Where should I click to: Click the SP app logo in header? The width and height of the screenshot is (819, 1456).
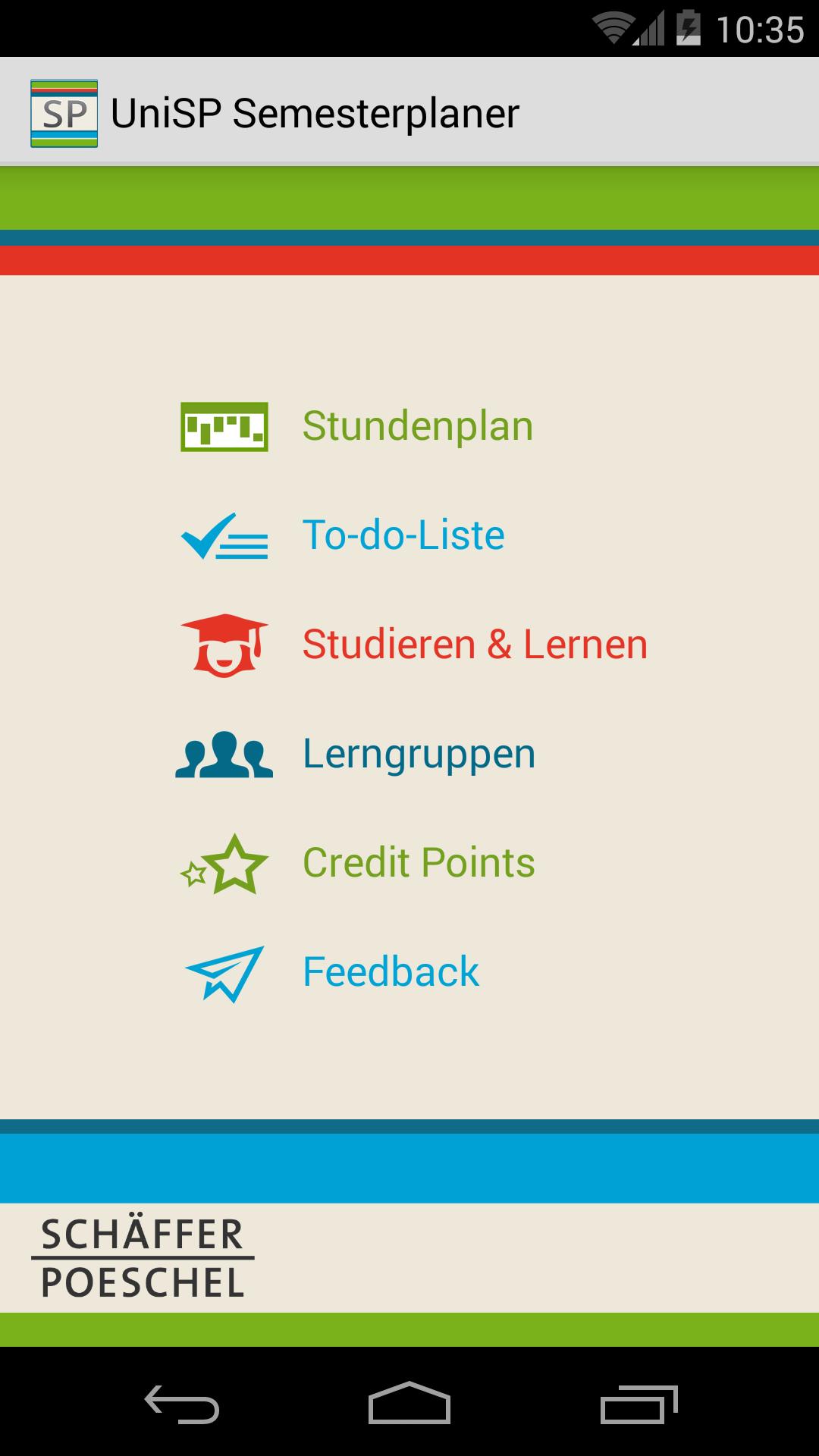click(x=64, y=112)
